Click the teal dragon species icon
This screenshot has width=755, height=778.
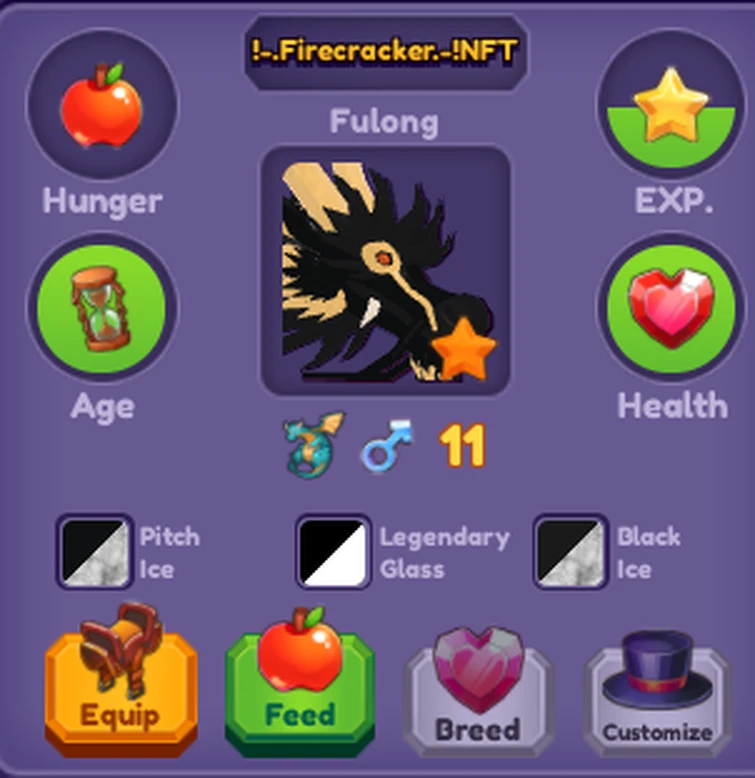310,443
